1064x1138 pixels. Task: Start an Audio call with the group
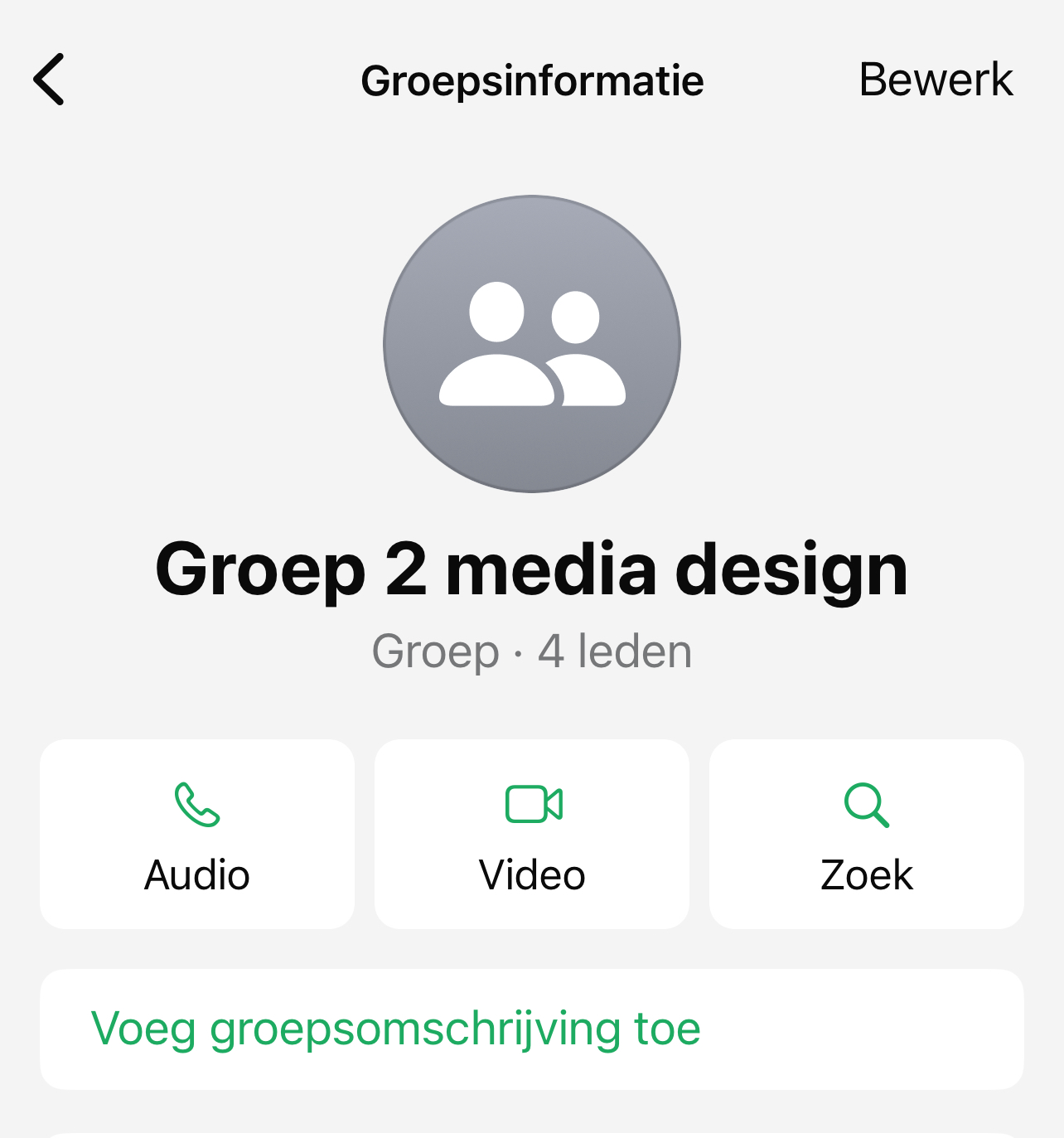pos(197,834)
